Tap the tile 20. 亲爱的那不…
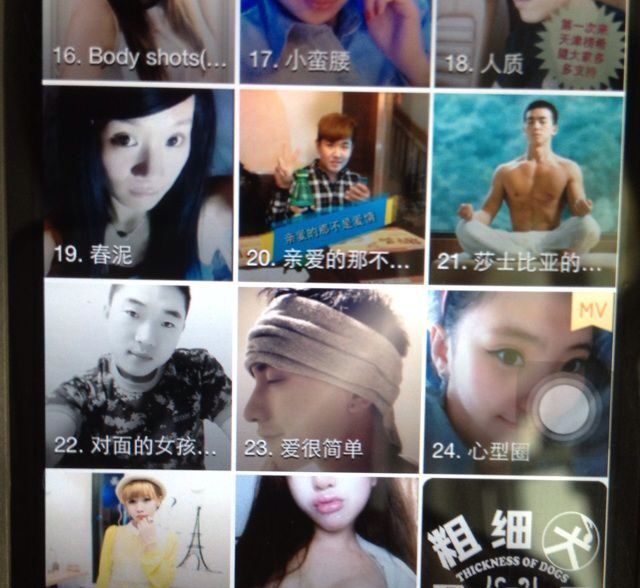 (x=333, y=185)
